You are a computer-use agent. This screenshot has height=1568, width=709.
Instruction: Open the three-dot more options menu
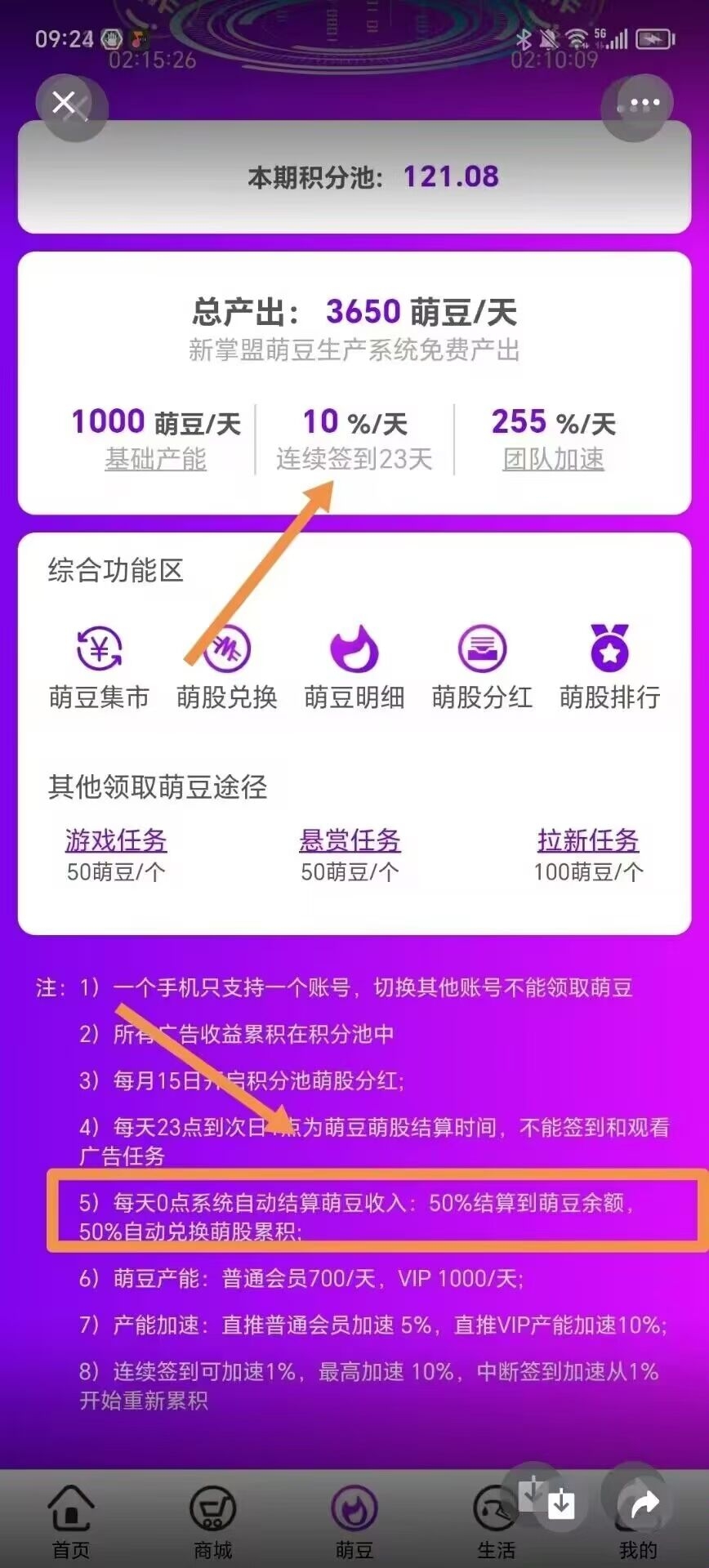(644, 104)
